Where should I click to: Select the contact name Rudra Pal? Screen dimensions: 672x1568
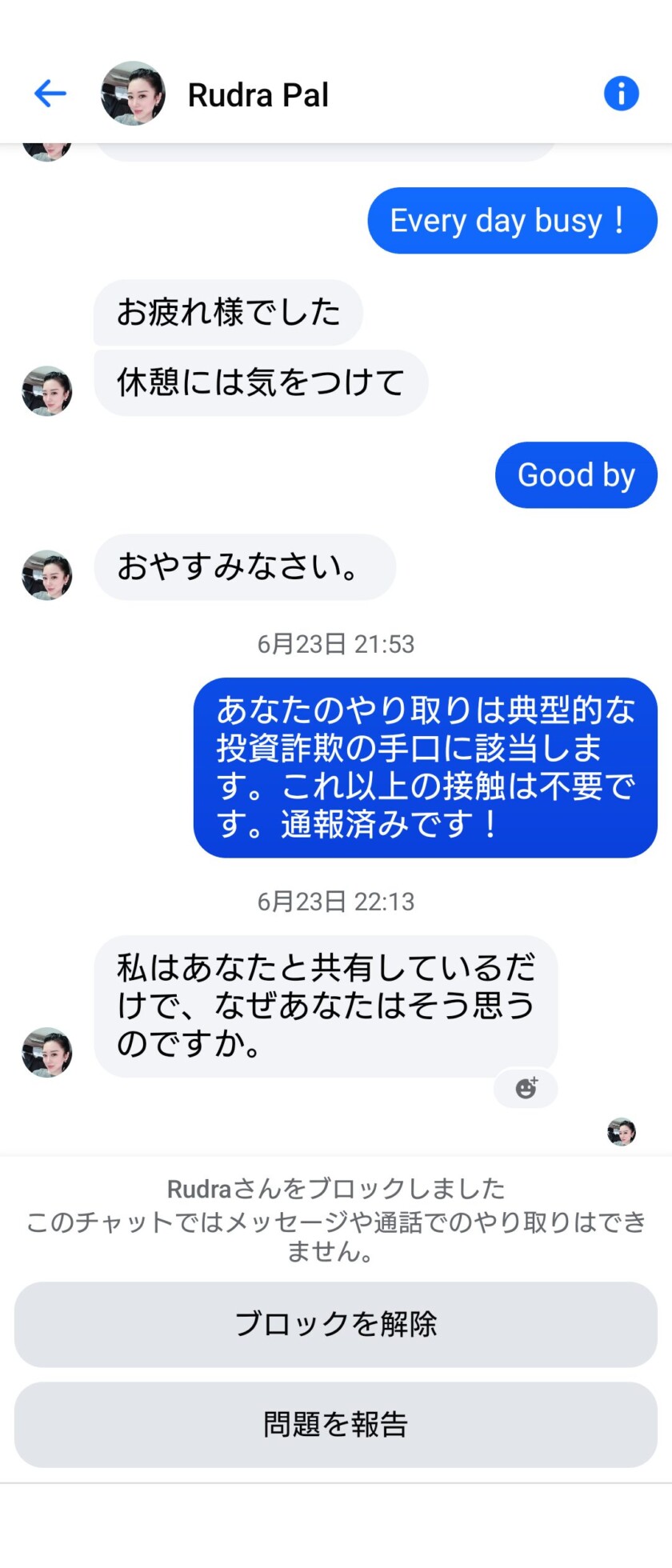[x=258, y=94]
